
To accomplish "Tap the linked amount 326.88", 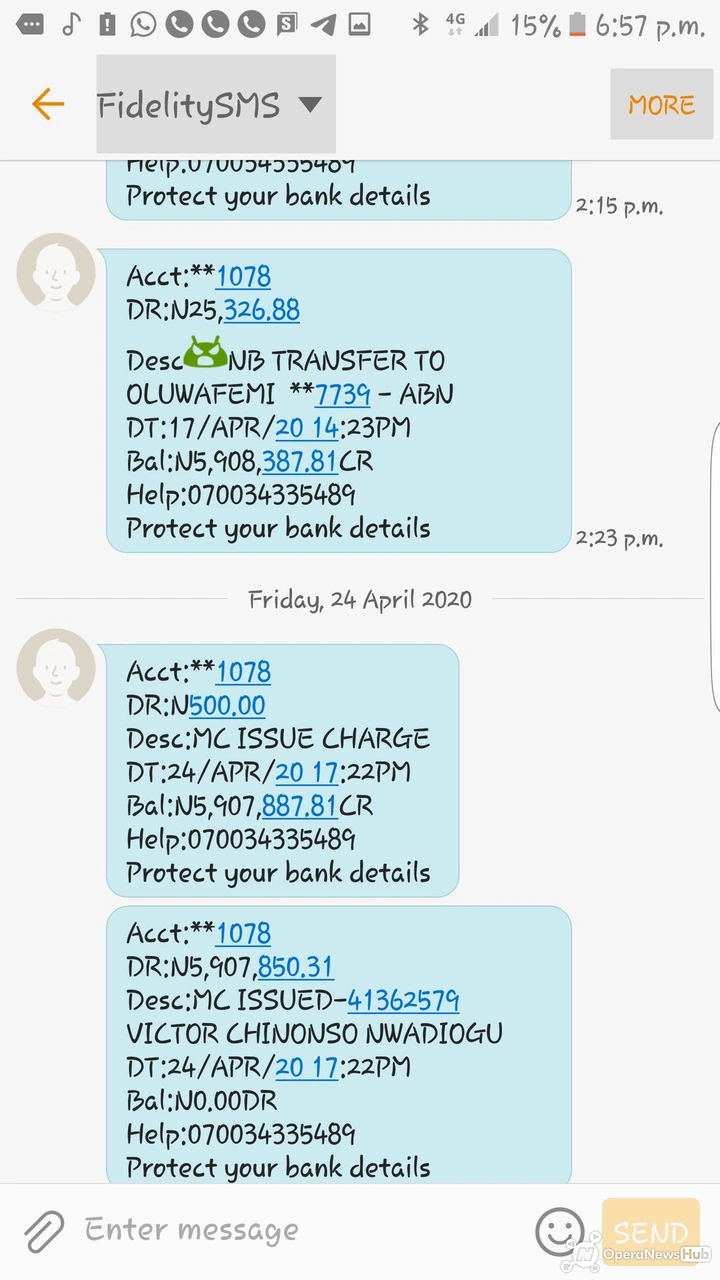I will (262, 309).
